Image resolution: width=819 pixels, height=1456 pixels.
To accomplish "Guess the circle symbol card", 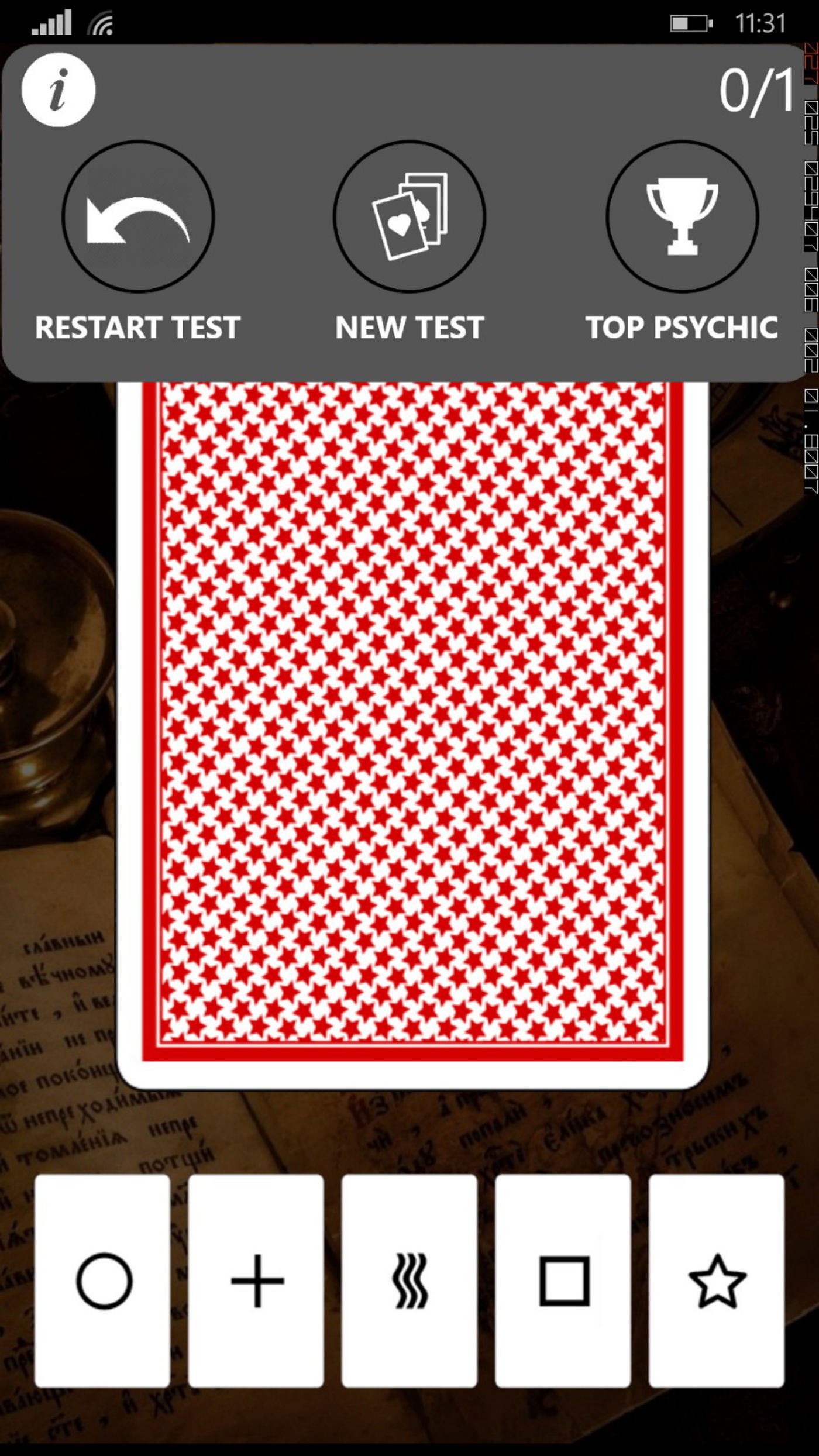I will pos(103,1281).
